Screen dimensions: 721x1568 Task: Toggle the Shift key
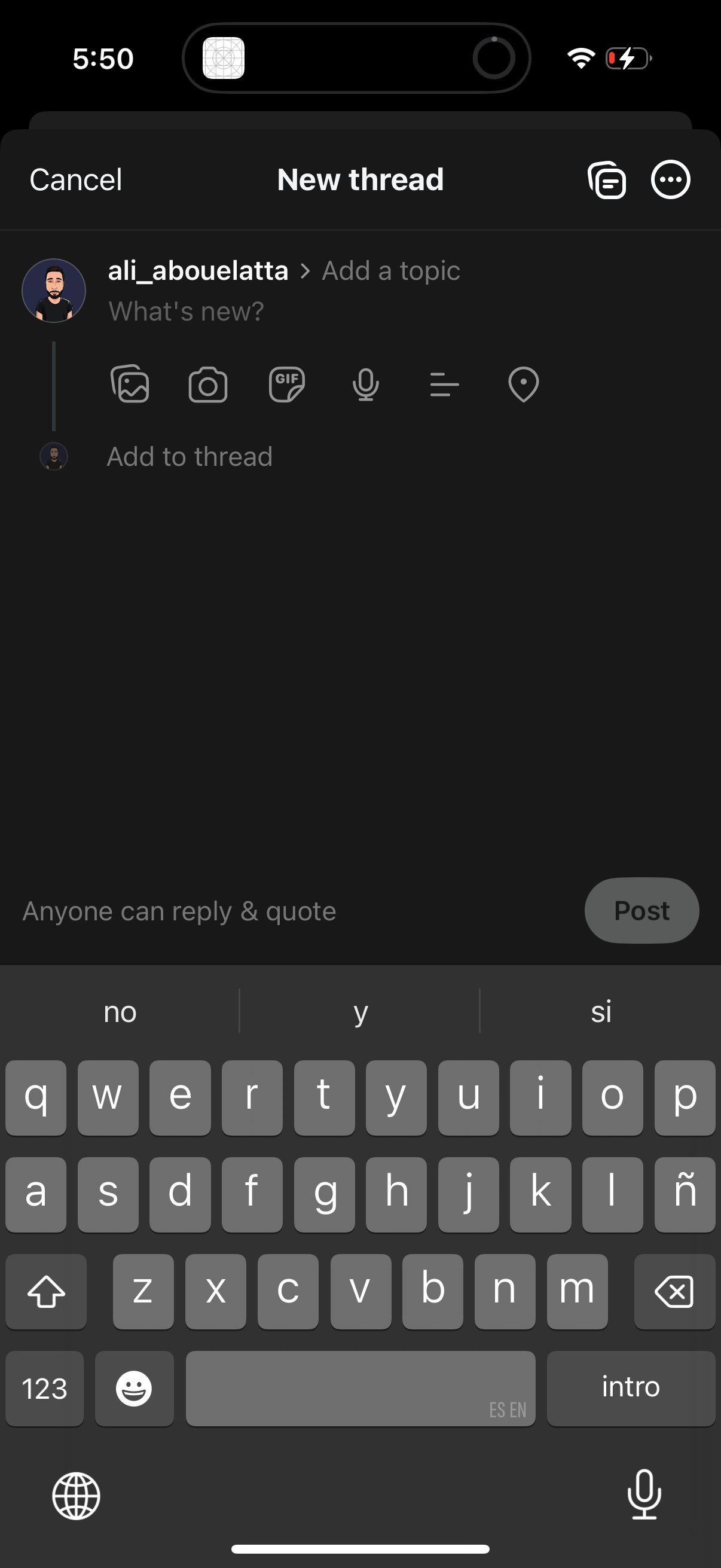pos(45,1292)
